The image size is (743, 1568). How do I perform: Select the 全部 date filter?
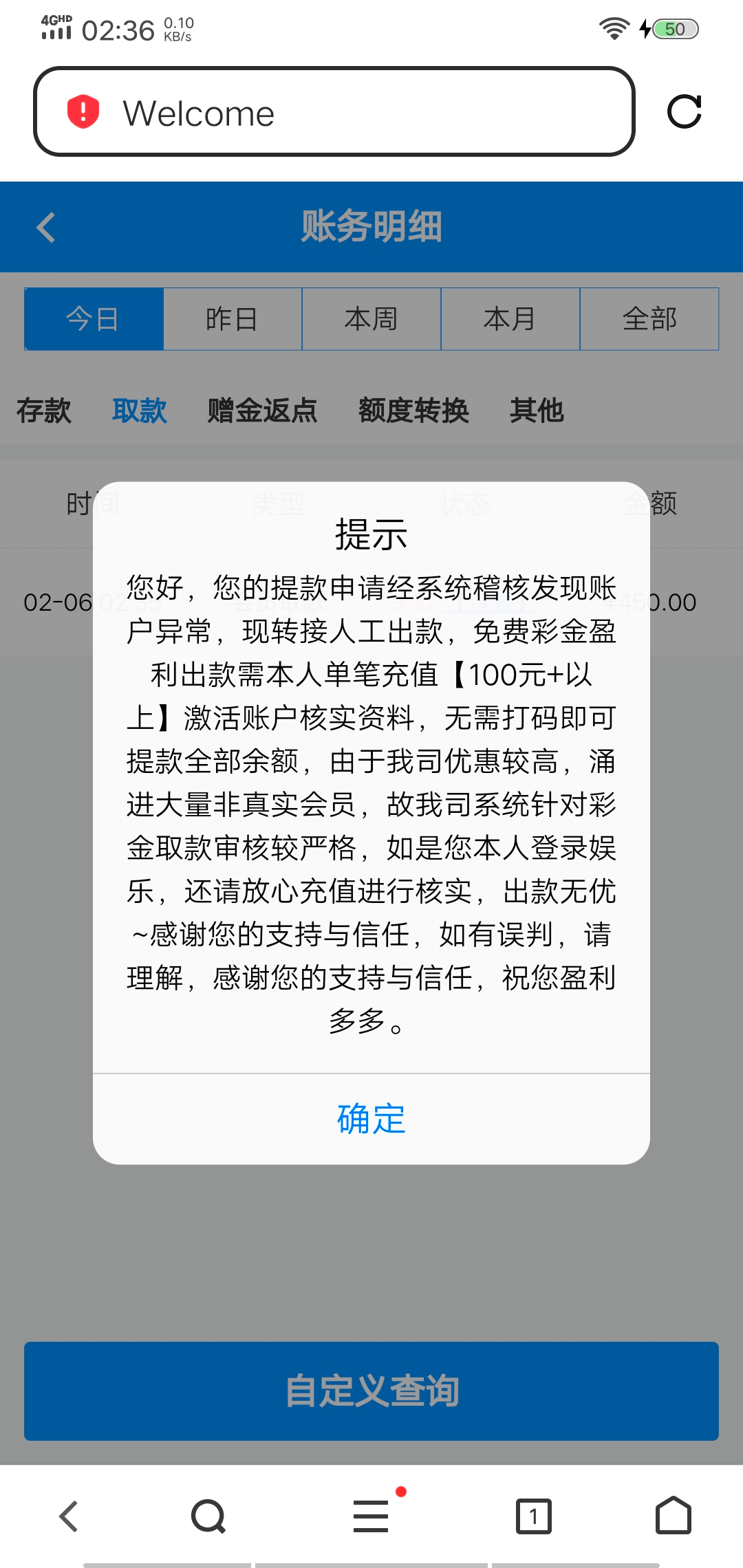pyautogui.click(x=649, y=318)
